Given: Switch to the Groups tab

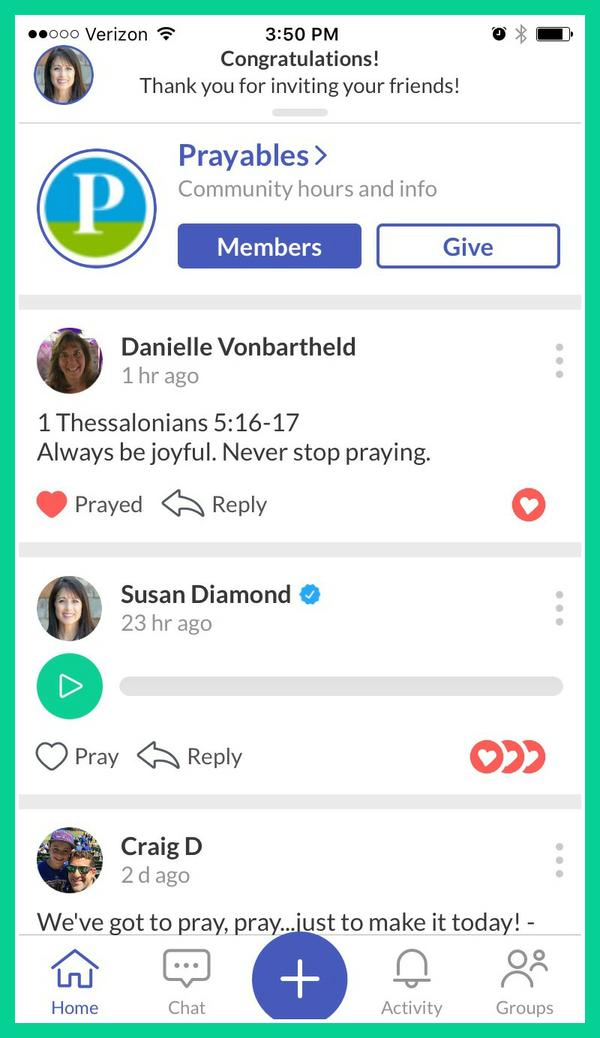Looking at the screenshot, I should [x=524, y=983].
